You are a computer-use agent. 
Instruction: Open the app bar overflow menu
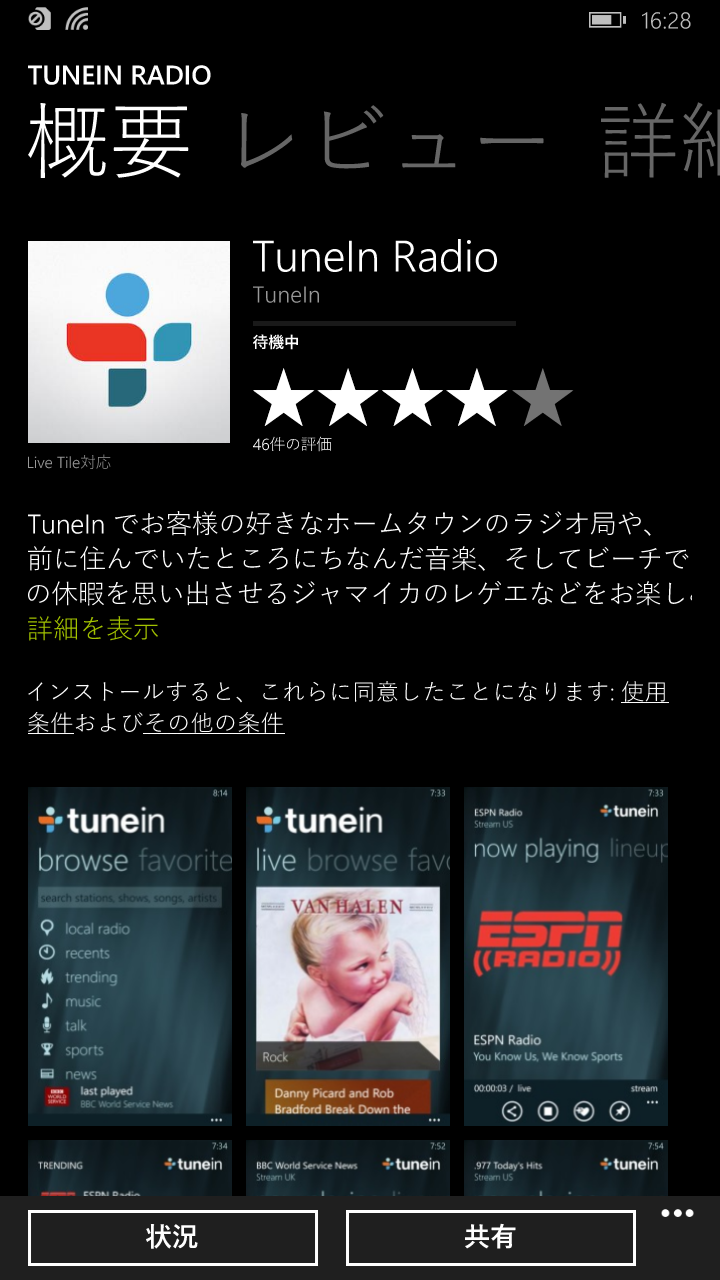point(677,1214)
